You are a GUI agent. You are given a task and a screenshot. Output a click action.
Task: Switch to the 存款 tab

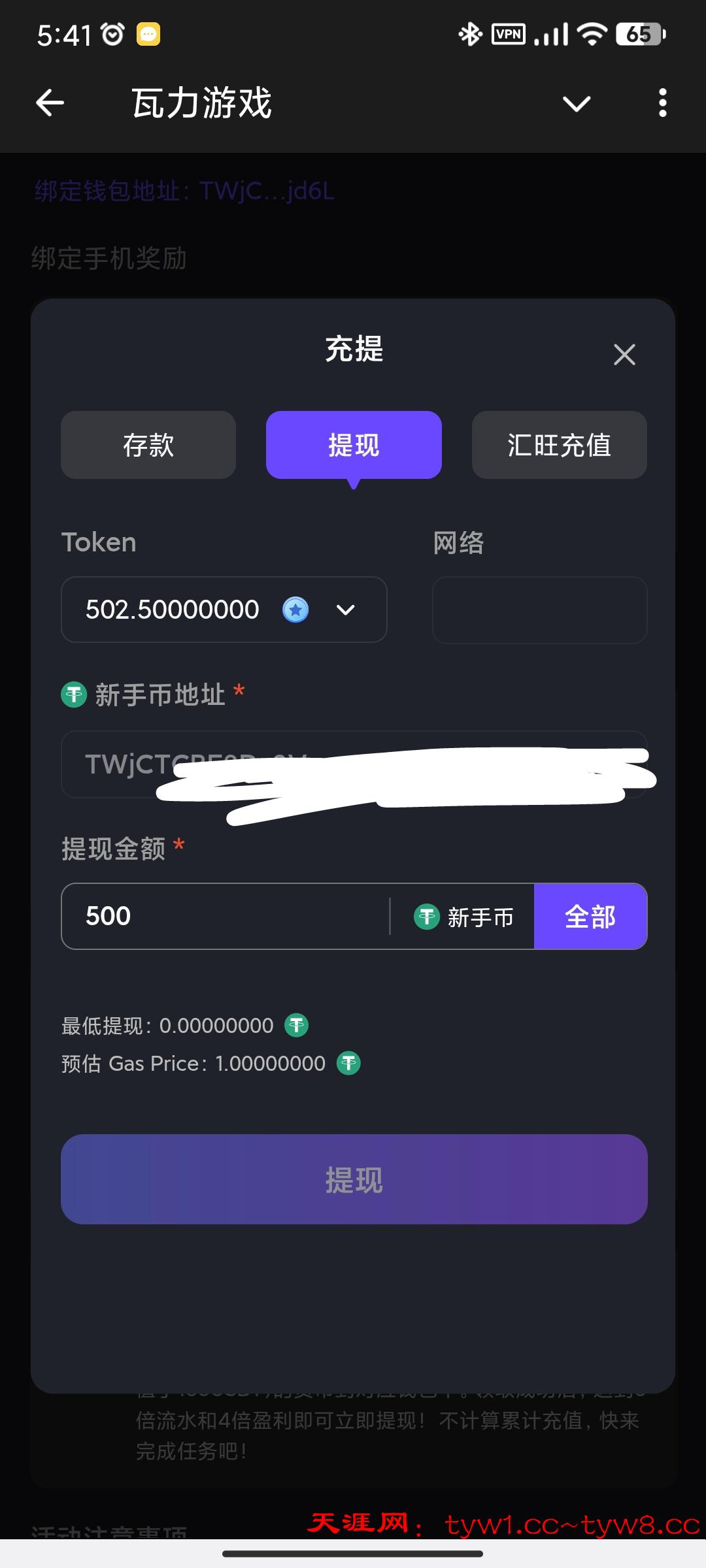(x=148, y=445)
